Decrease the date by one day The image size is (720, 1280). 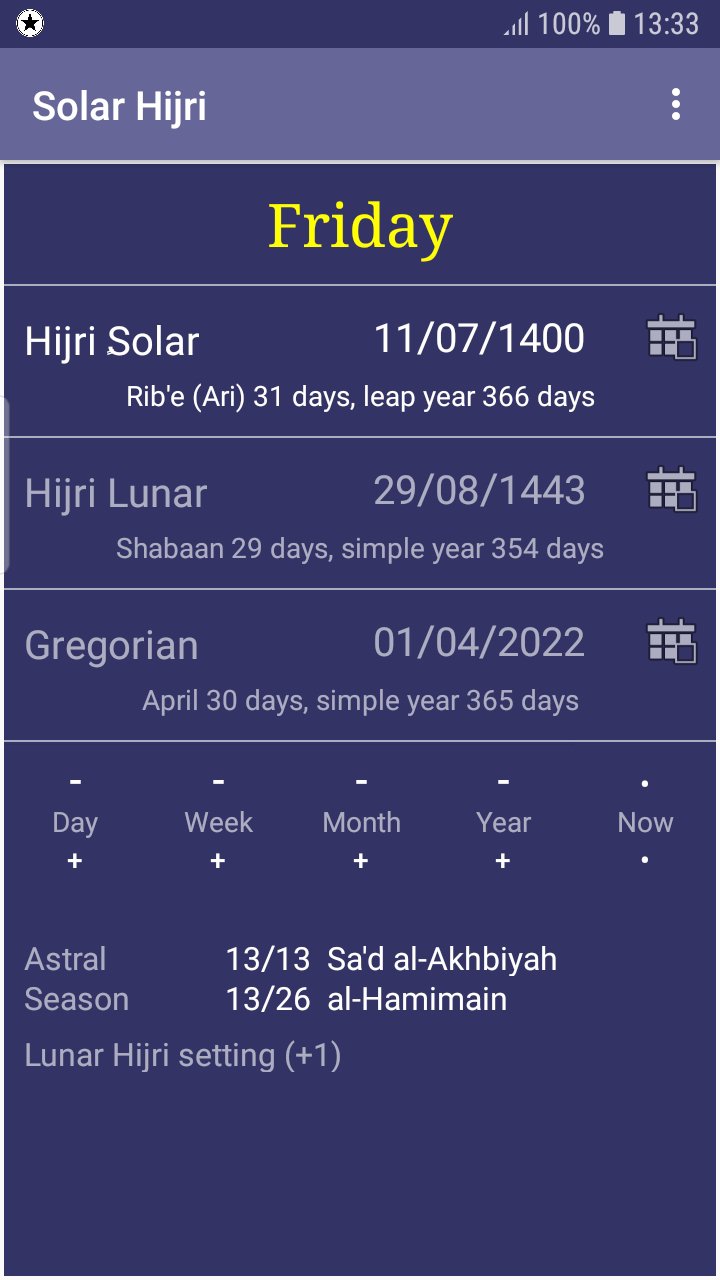75,782
